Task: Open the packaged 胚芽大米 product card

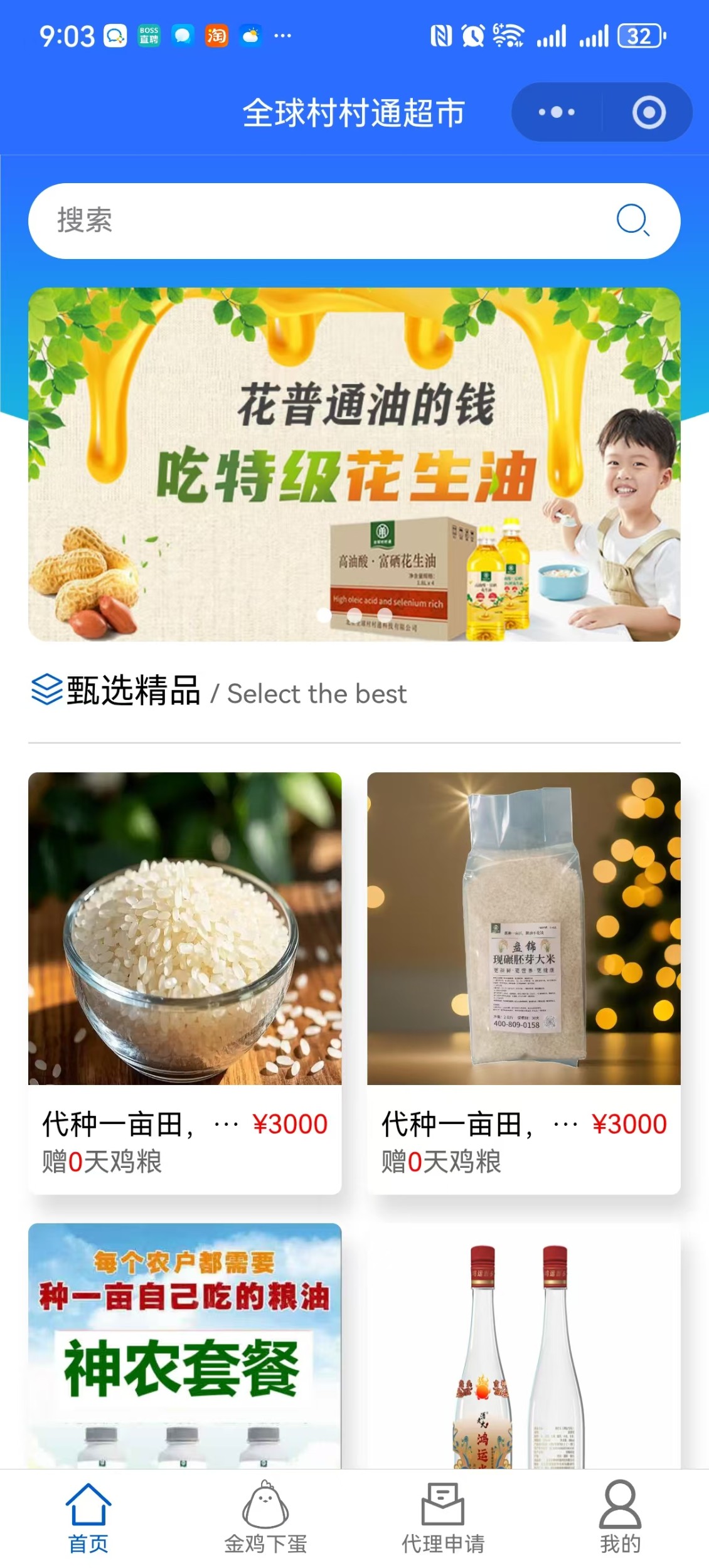Action: [x=524, y=983]
